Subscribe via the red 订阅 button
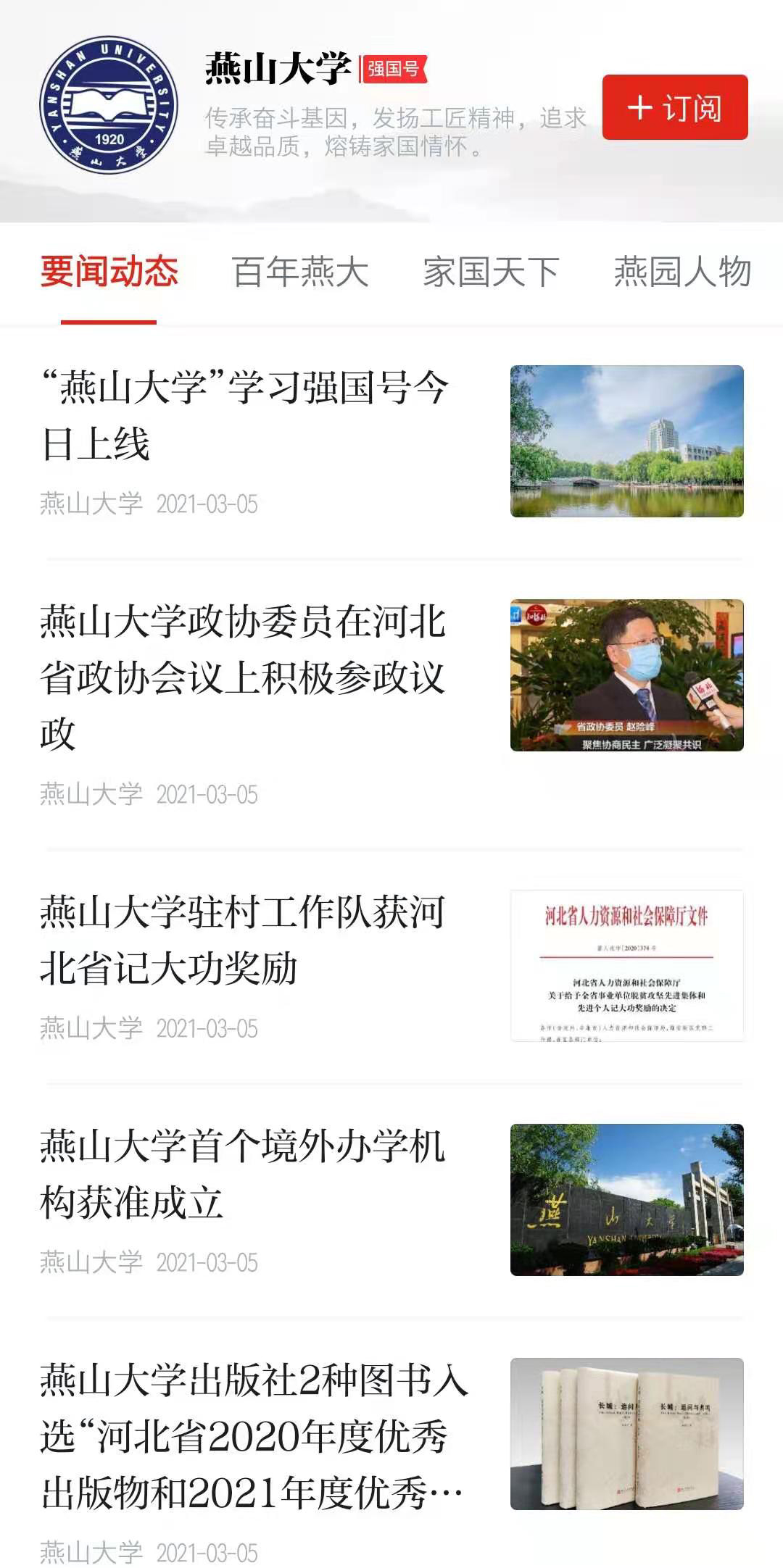Screen dimensions: 783x1568 [x=674, y=107]
